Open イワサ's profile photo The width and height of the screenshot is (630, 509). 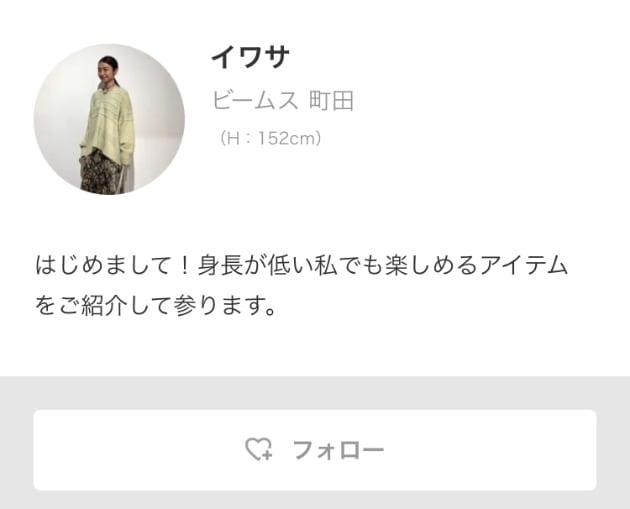[109, 119]
